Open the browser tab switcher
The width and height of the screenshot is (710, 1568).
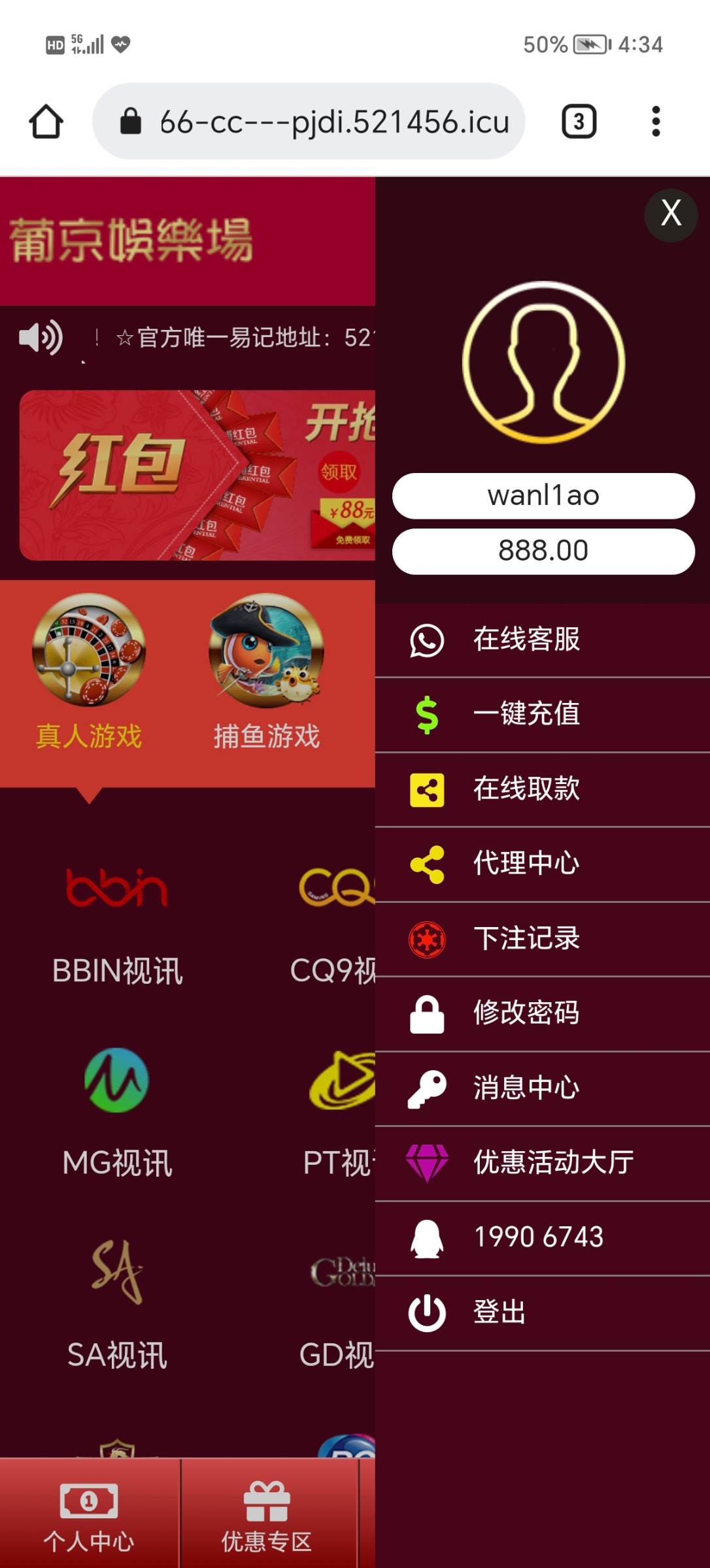[x=579, y=122]
